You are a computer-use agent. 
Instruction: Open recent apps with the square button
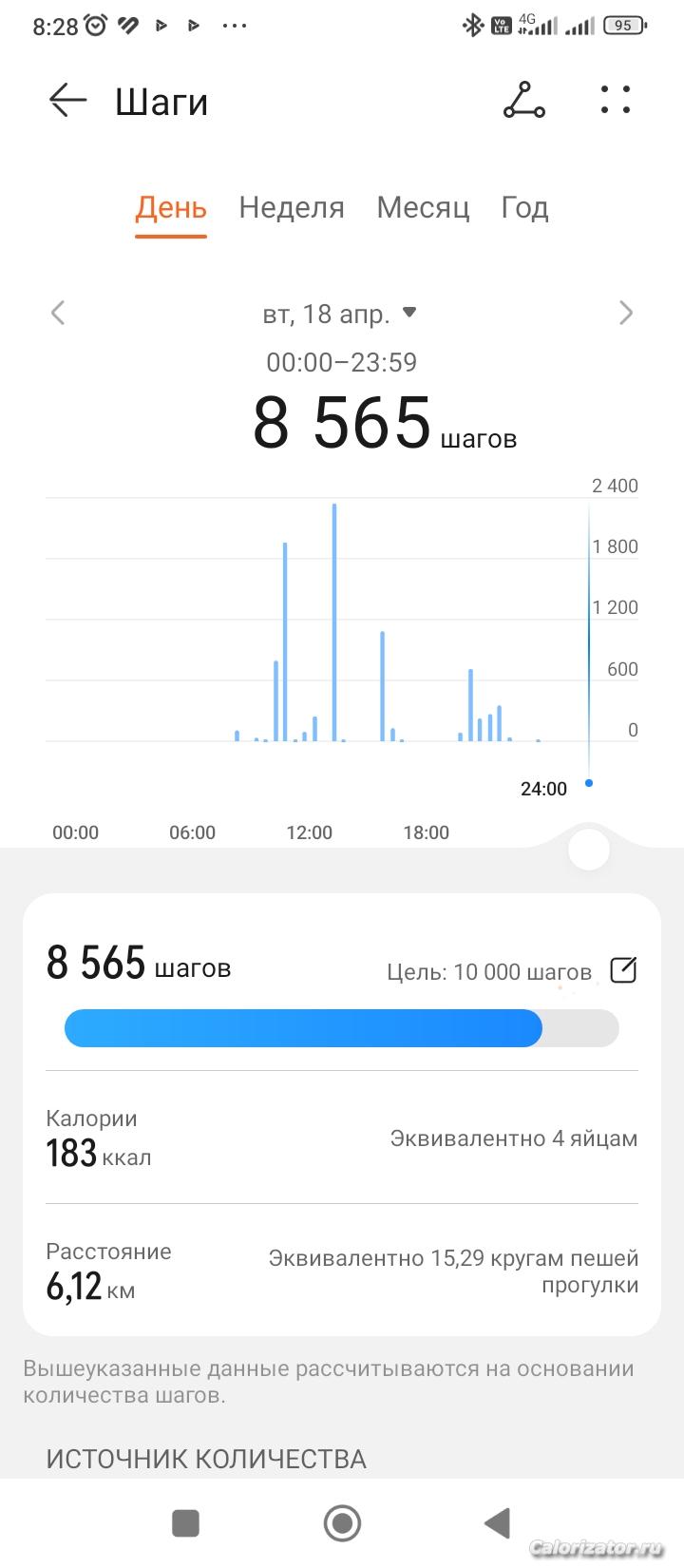(x=185, y=1523)
